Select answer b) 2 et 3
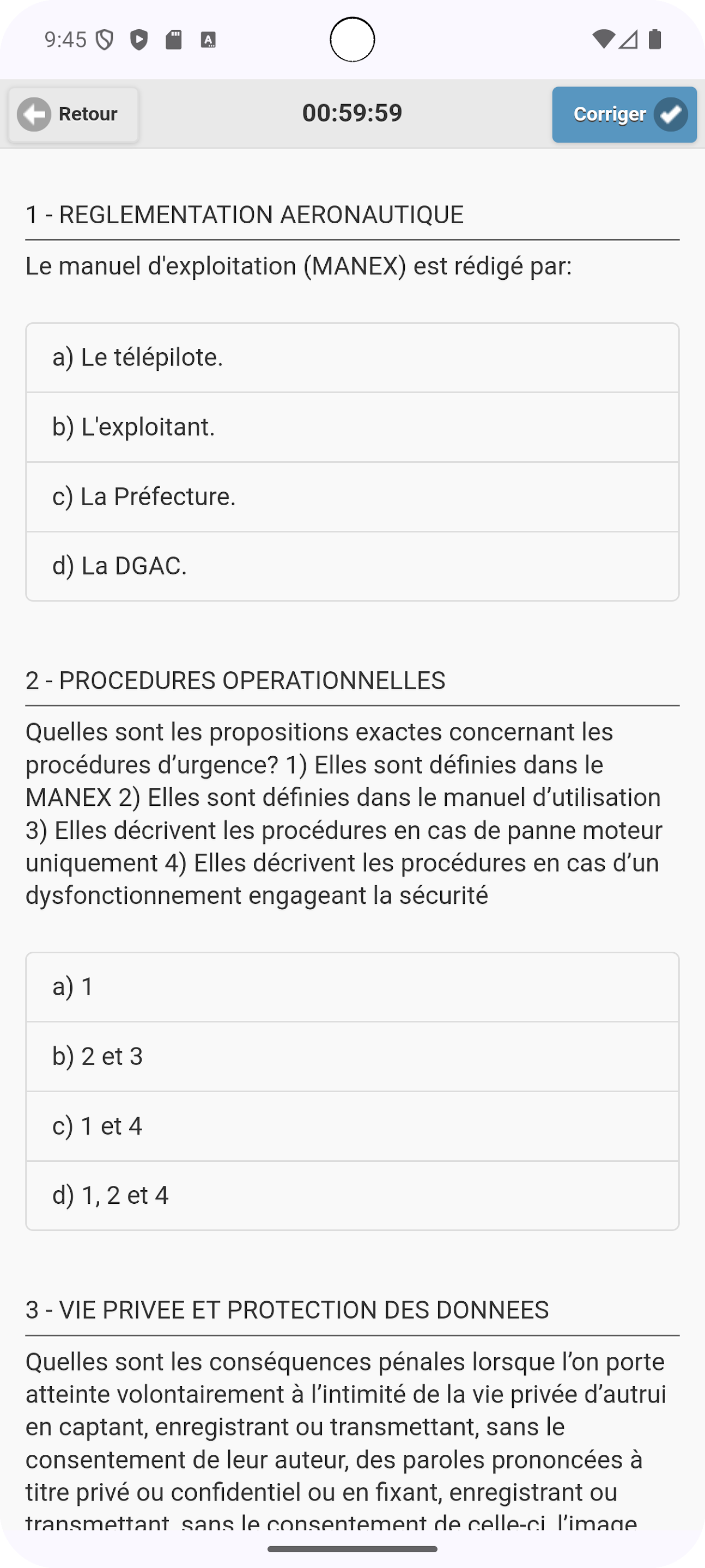The height and width of the screenshot is (1568, 705). [x=352, y=1056]
